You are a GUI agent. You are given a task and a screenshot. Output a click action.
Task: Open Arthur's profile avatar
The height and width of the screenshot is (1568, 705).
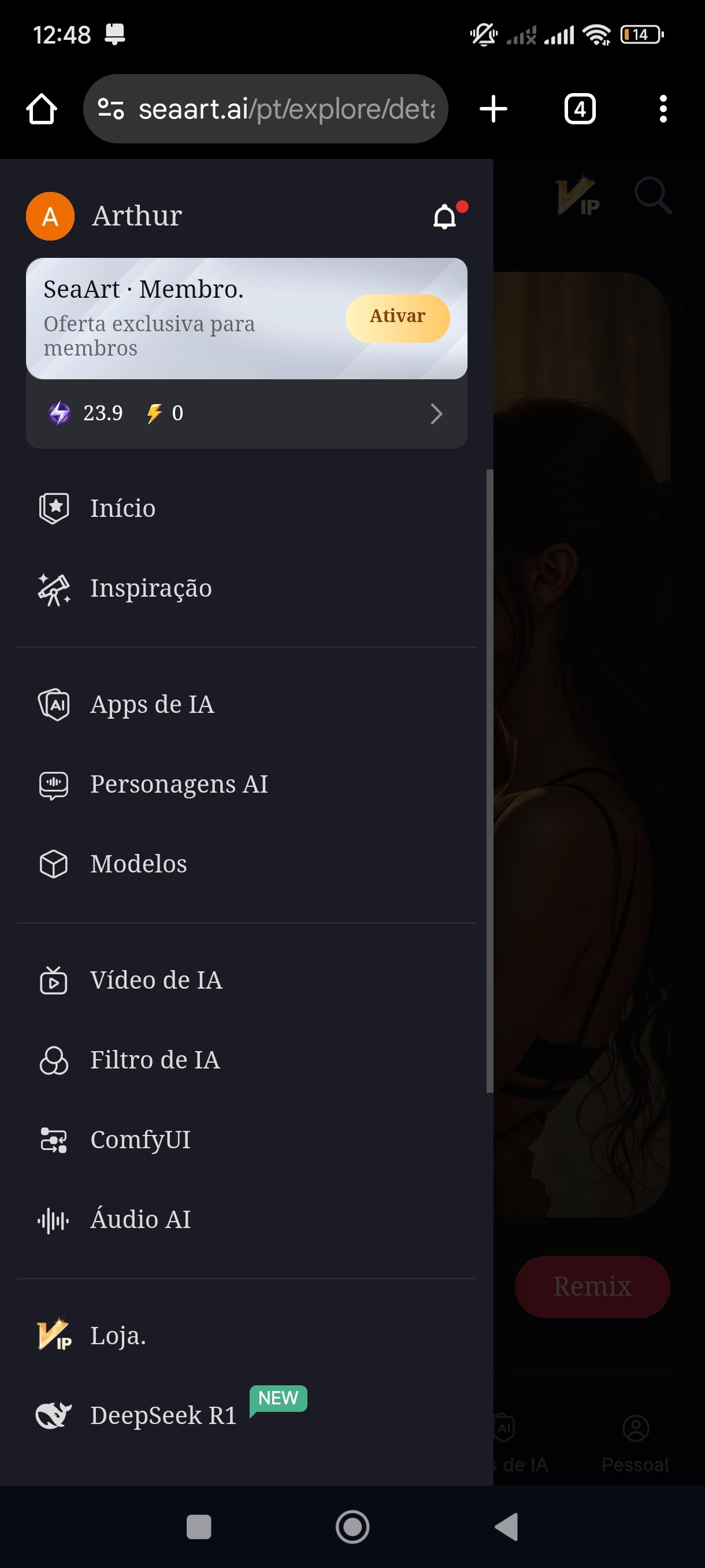(50, 216)
